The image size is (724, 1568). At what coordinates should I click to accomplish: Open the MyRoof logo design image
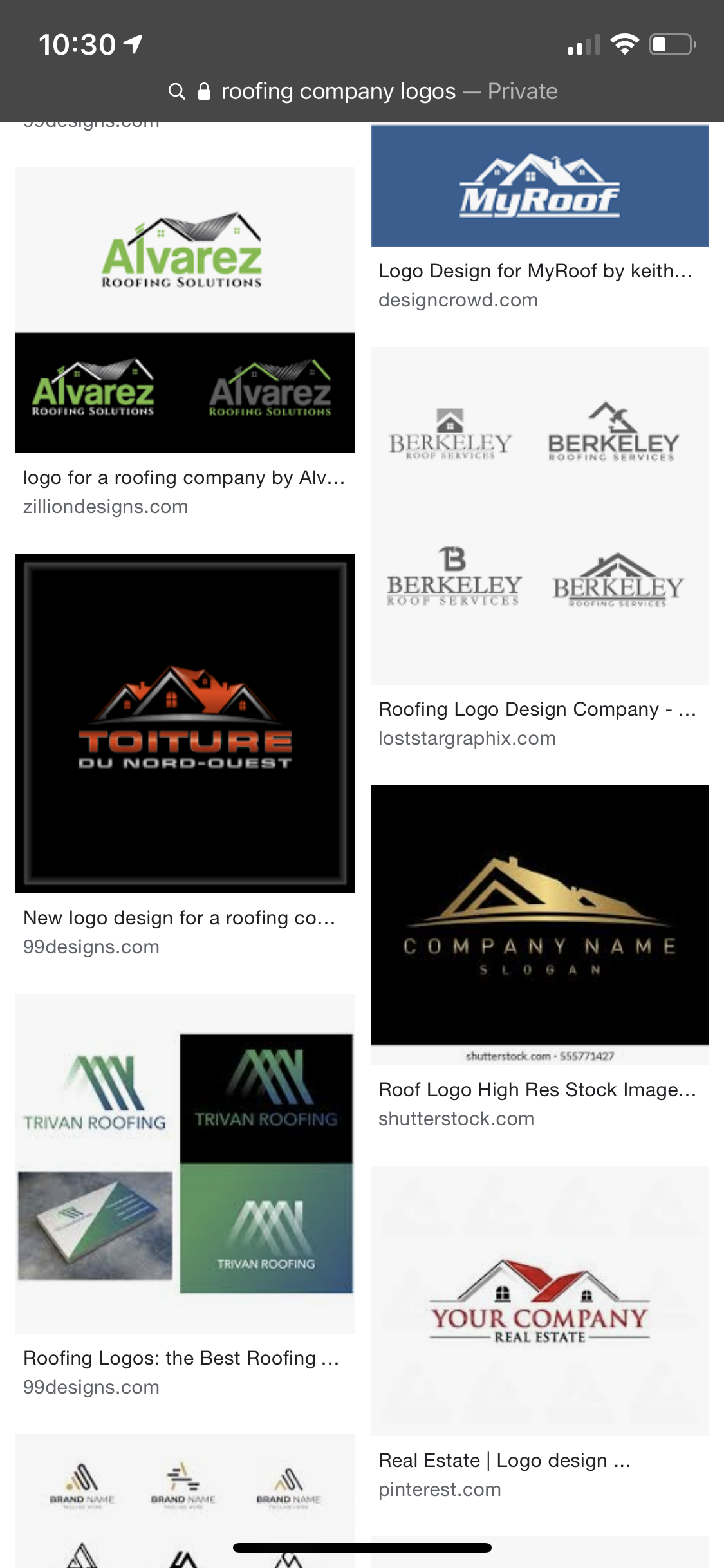tap(539, 186)
